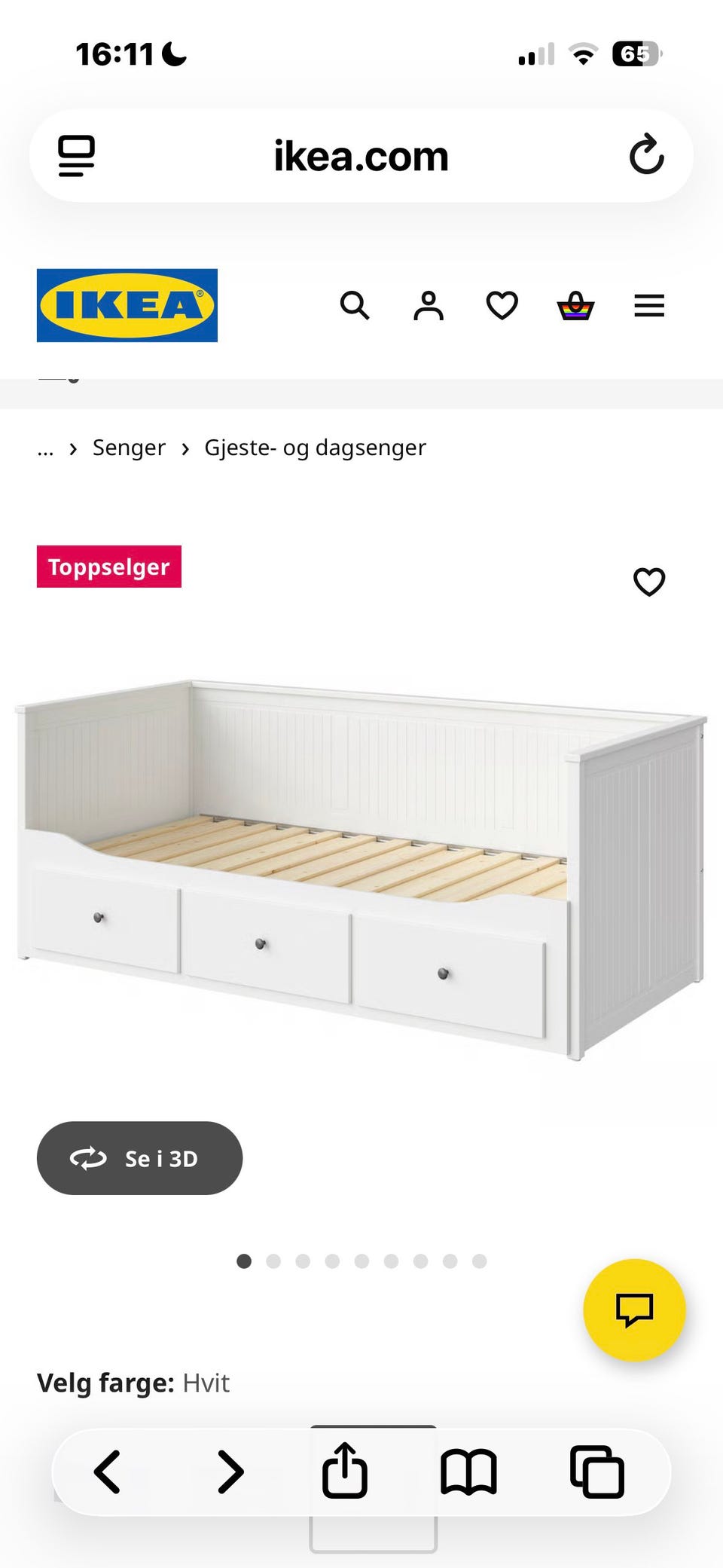
Task: Tap the IKEA logo
Action: [x=127, y=306]
